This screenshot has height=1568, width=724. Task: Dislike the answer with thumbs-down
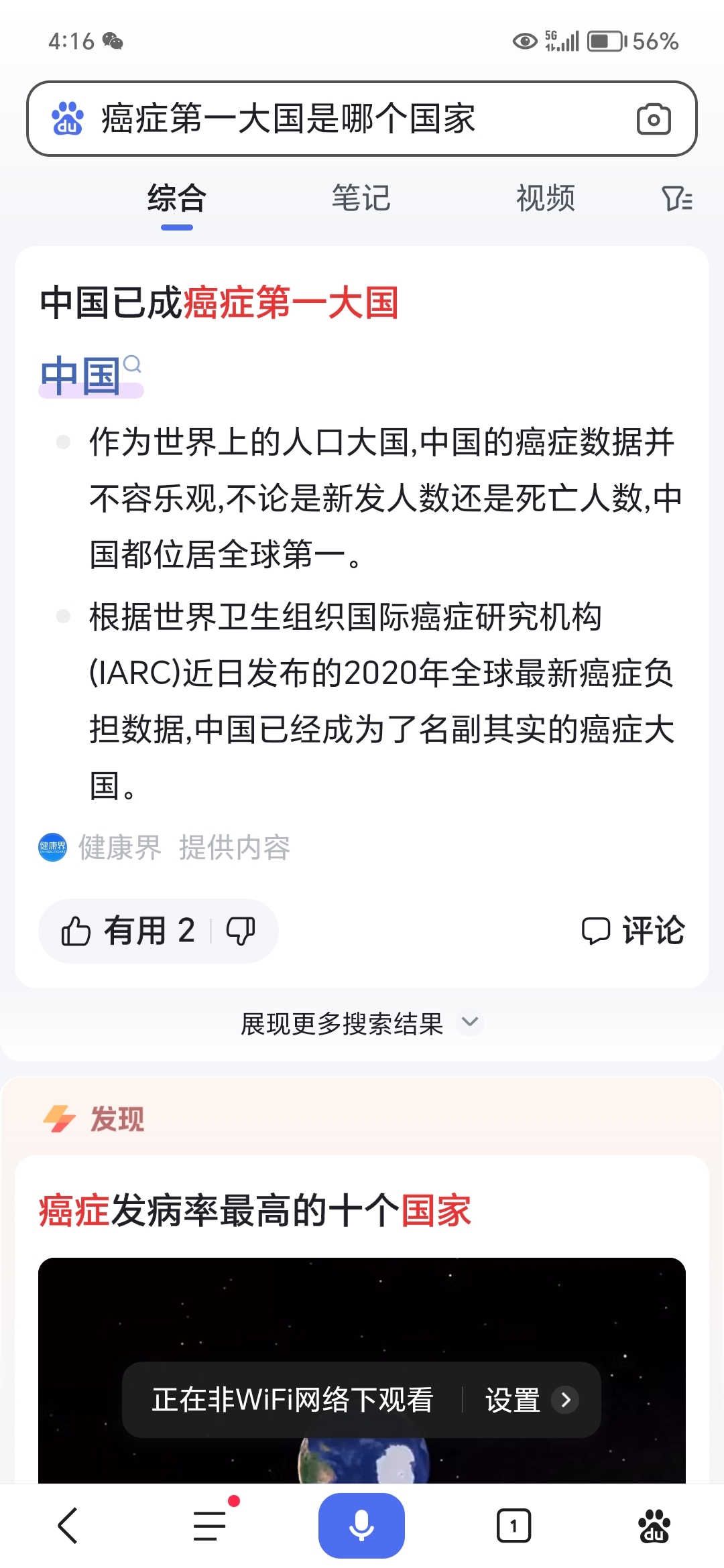pos(241,931)
